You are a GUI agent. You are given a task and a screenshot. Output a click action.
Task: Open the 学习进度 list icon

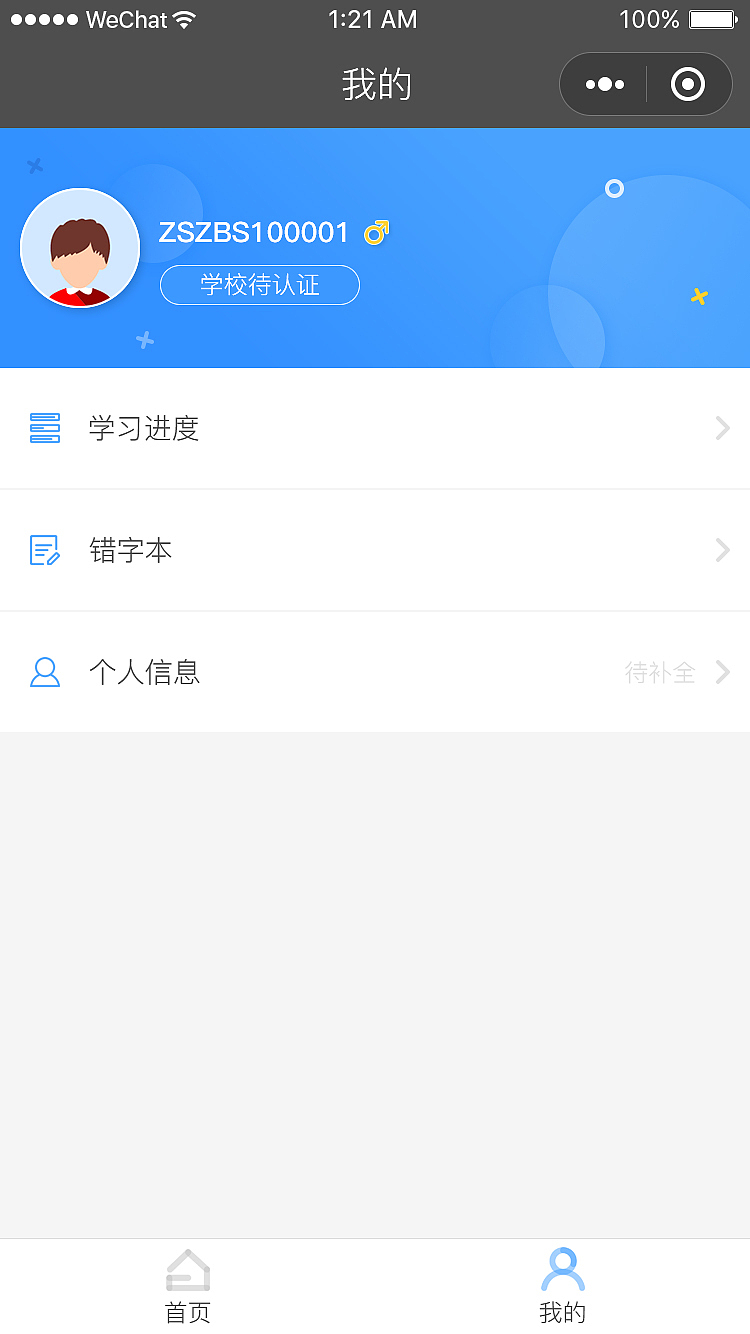45,428
